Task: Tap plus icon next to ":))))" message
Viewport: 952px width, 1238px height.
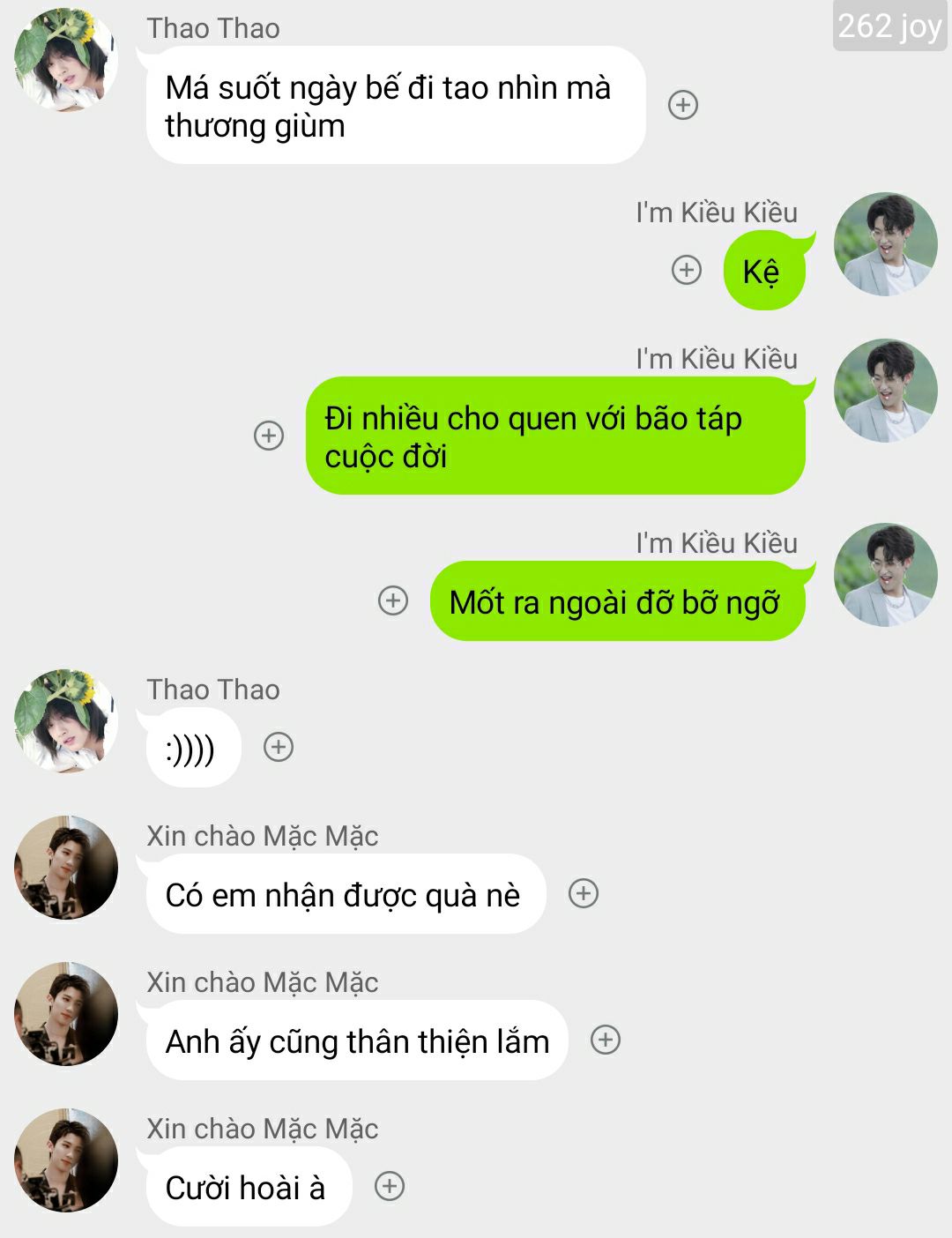Action: pyautogui.click(x=279, y=748)
